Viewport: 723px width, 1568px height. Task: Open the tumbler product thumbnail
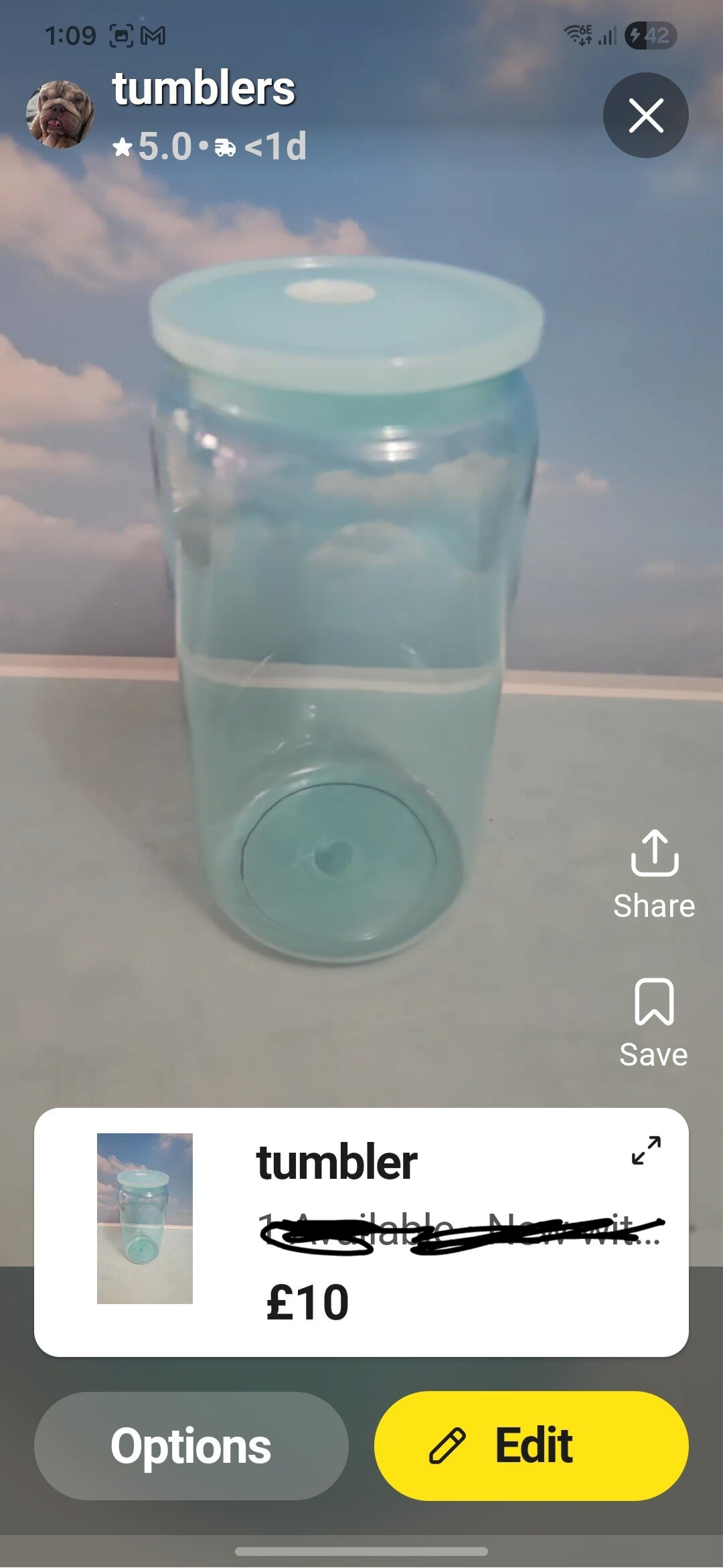pyautogui.click(x=145, y=1218)
